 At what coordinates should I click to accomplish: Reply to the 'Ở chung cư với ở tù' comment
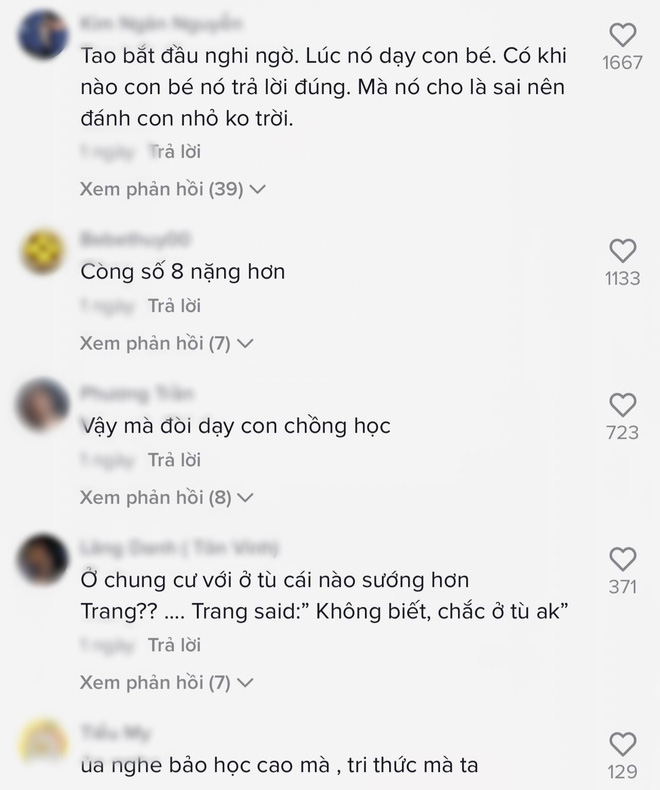pyautogui.click(x=175, y=647)
